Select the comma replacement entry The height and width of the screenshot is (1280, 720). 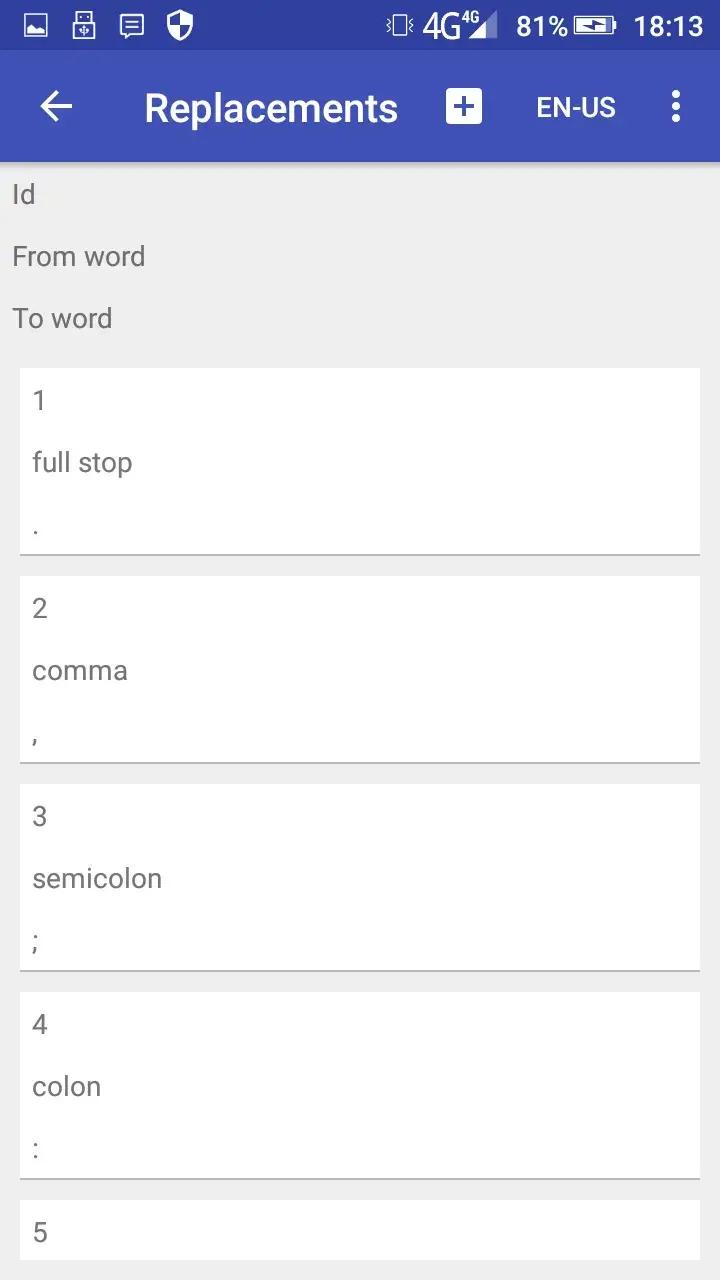click(359, 669)
